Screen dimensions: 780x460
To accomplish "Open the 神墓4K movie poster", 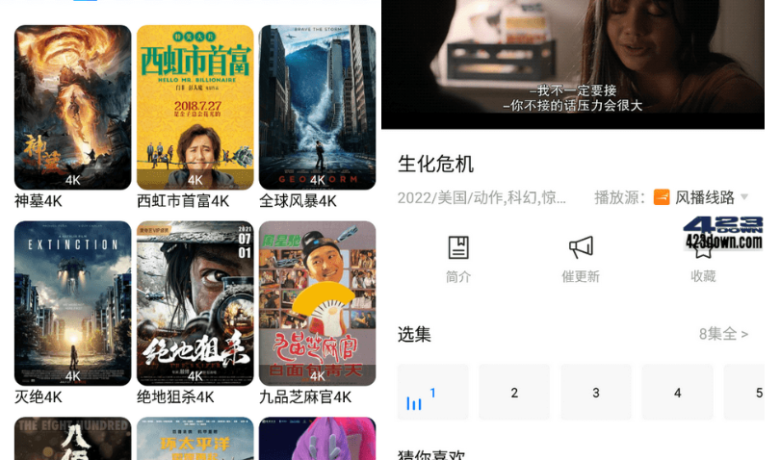I will click(x=72, y=108).
